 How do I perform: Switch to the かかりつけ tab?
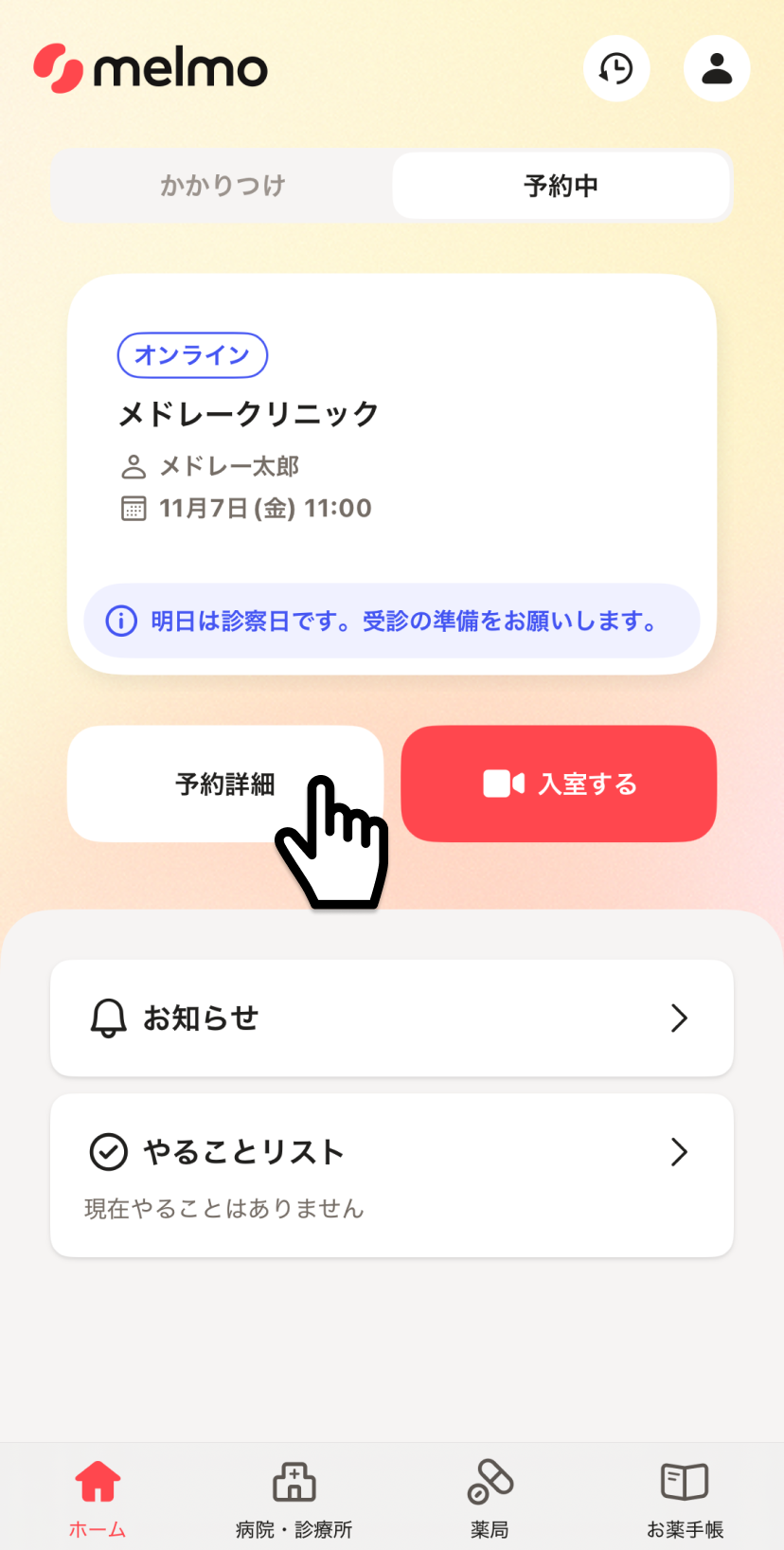pos(223,186)
